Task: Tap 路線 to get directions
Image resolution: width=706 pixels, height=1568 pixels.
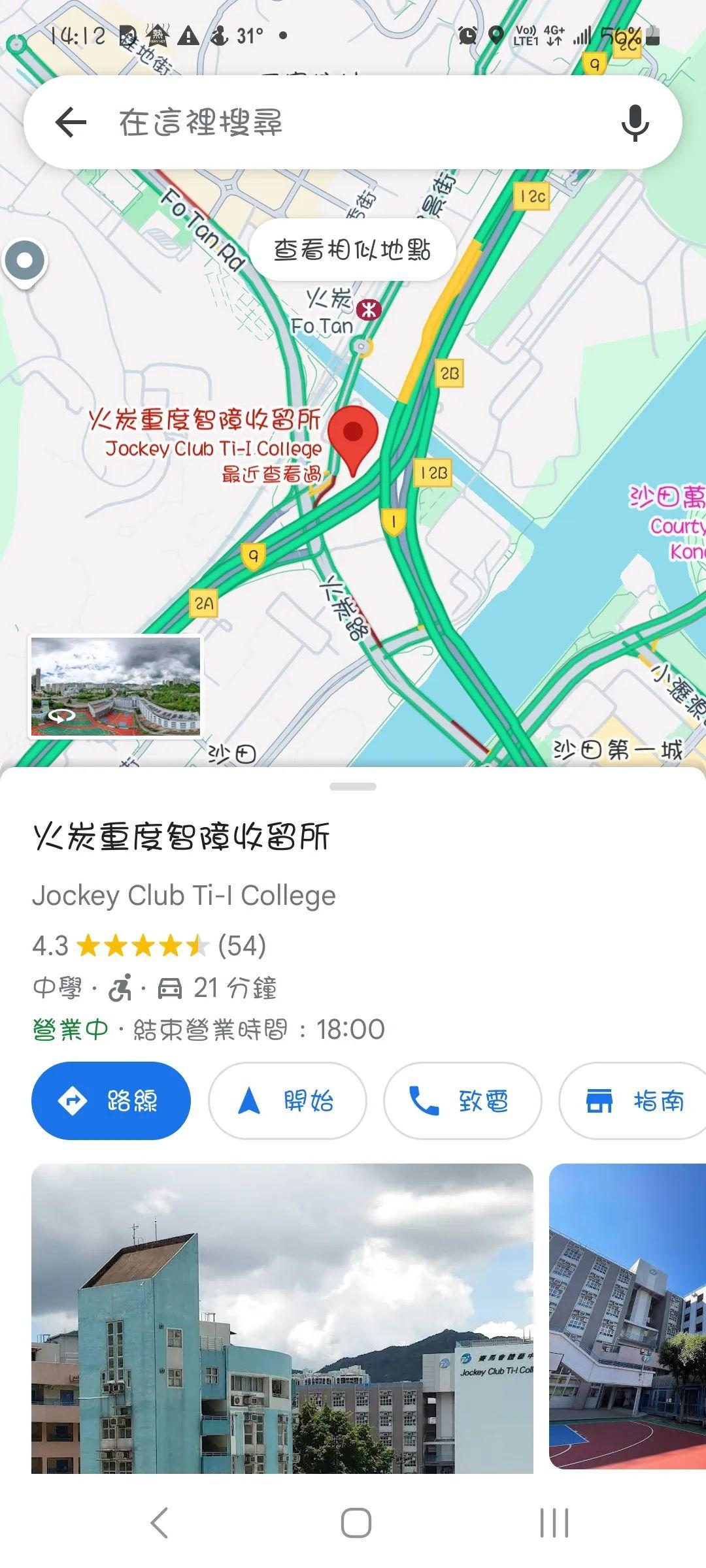Action: [x=110, y=1100]
